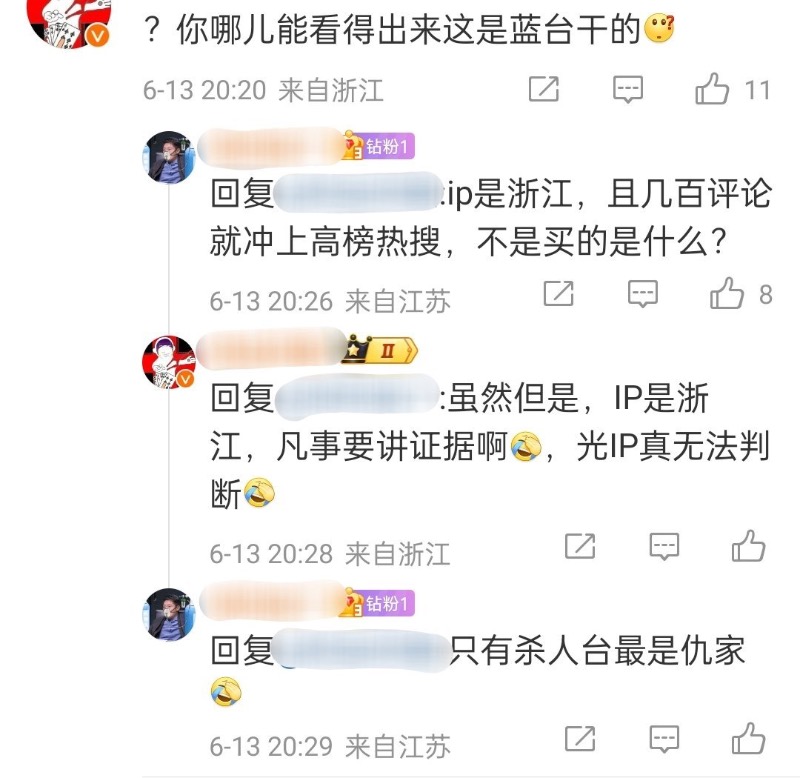Open avatar of the 20:28 reply author
The height and width of the screenshot is (778, 800).
pos(169,361)
